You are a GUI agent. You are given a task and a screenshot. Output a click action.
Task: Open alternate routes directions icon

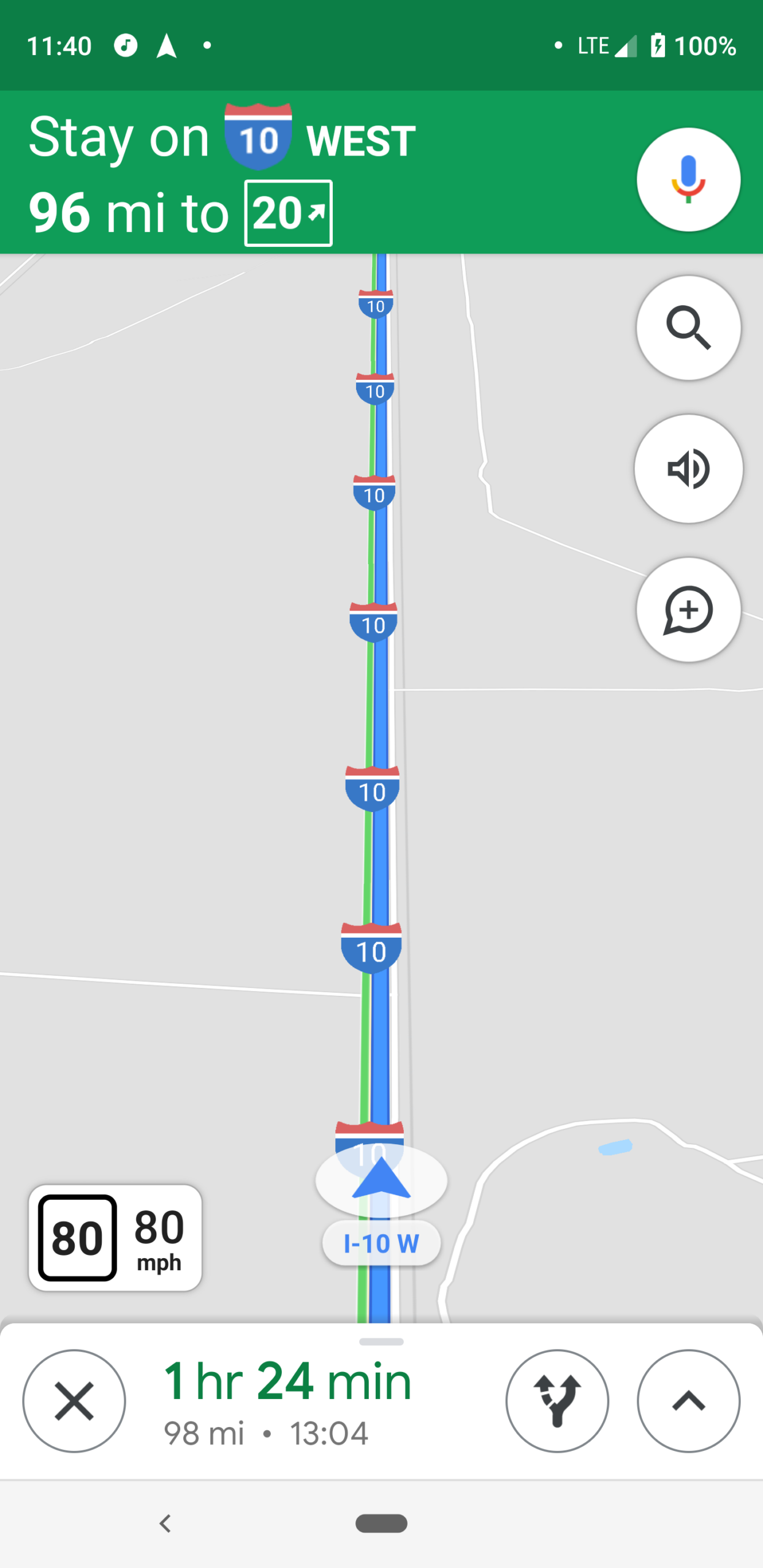(x=557, y=1401)
